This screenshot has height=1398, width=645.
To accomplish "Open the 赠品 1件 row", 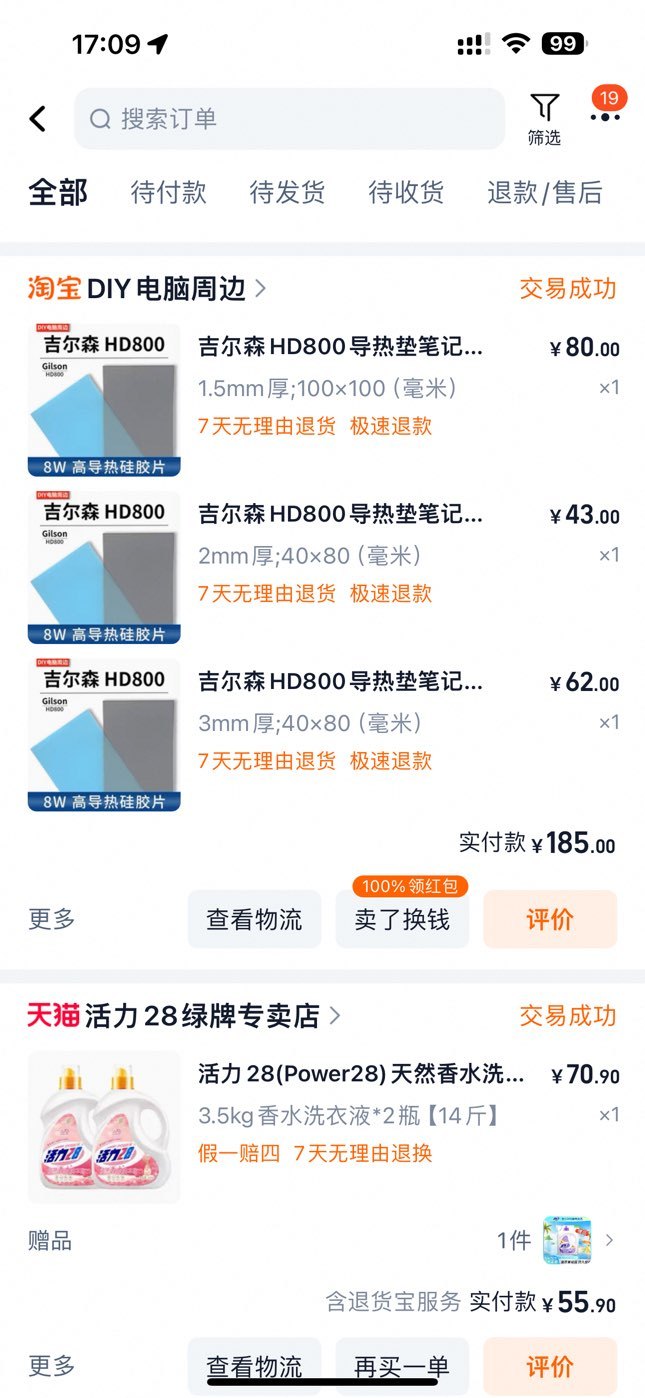I will click(322, 1241).
